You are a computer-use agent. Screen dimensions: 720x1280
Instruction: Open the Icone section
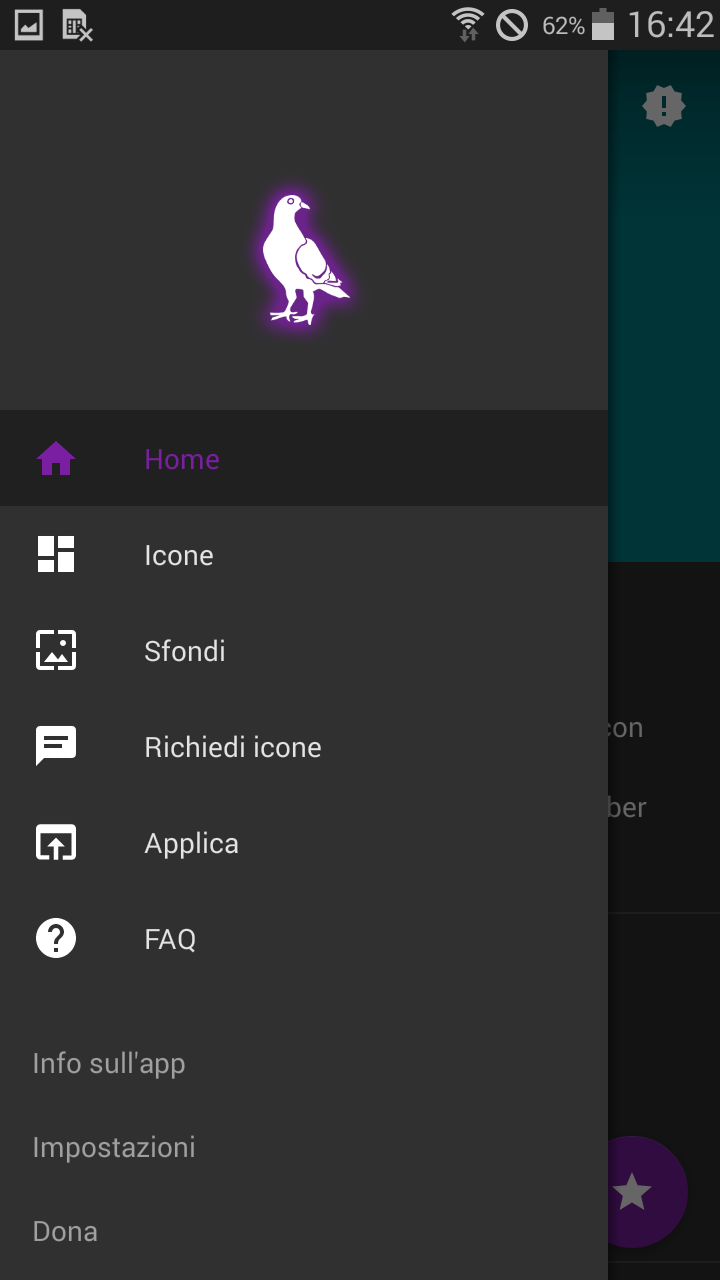coord(304,554)
